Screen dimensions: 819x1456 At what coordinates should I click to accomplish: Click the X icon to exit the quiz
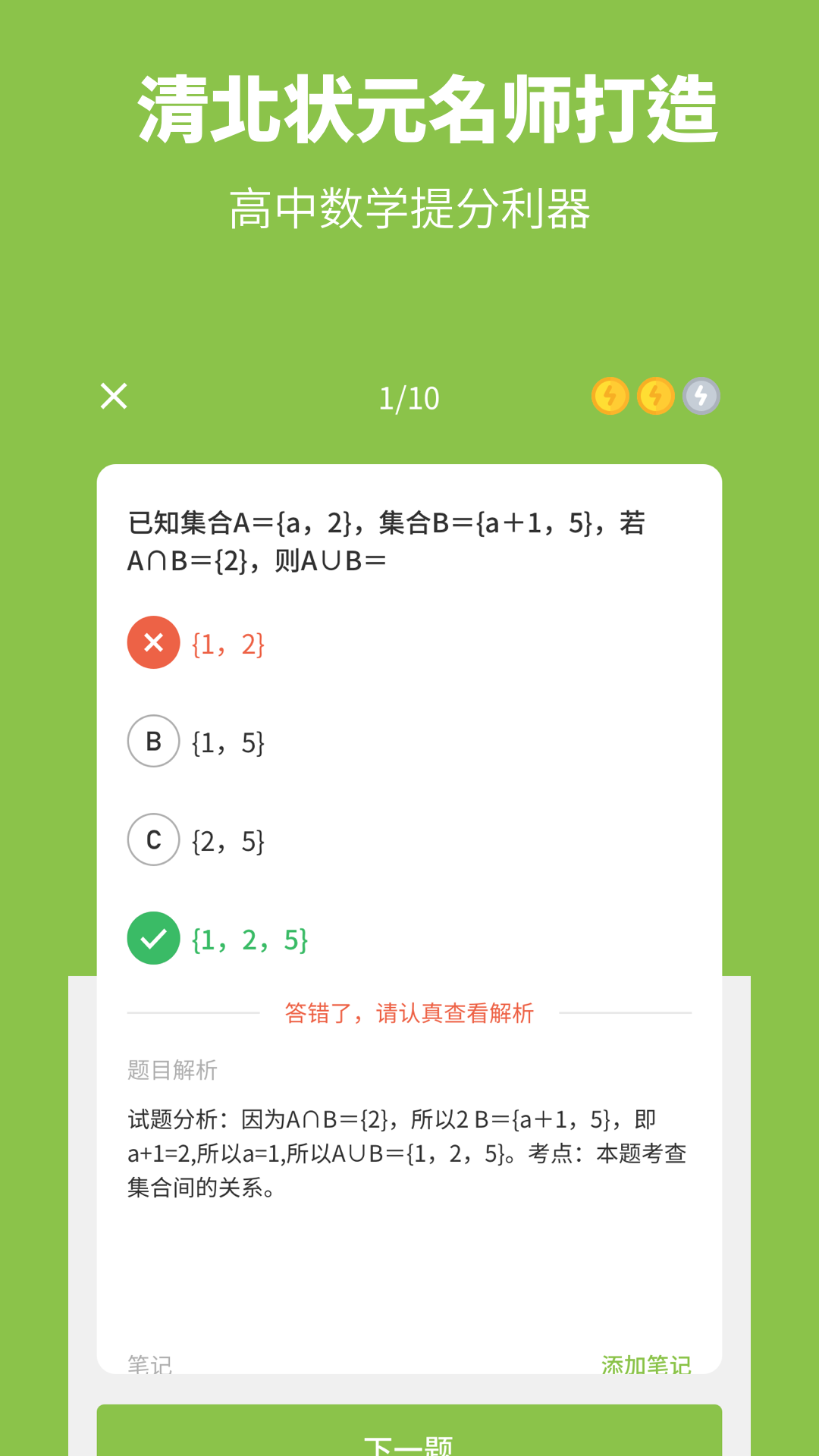112,396
